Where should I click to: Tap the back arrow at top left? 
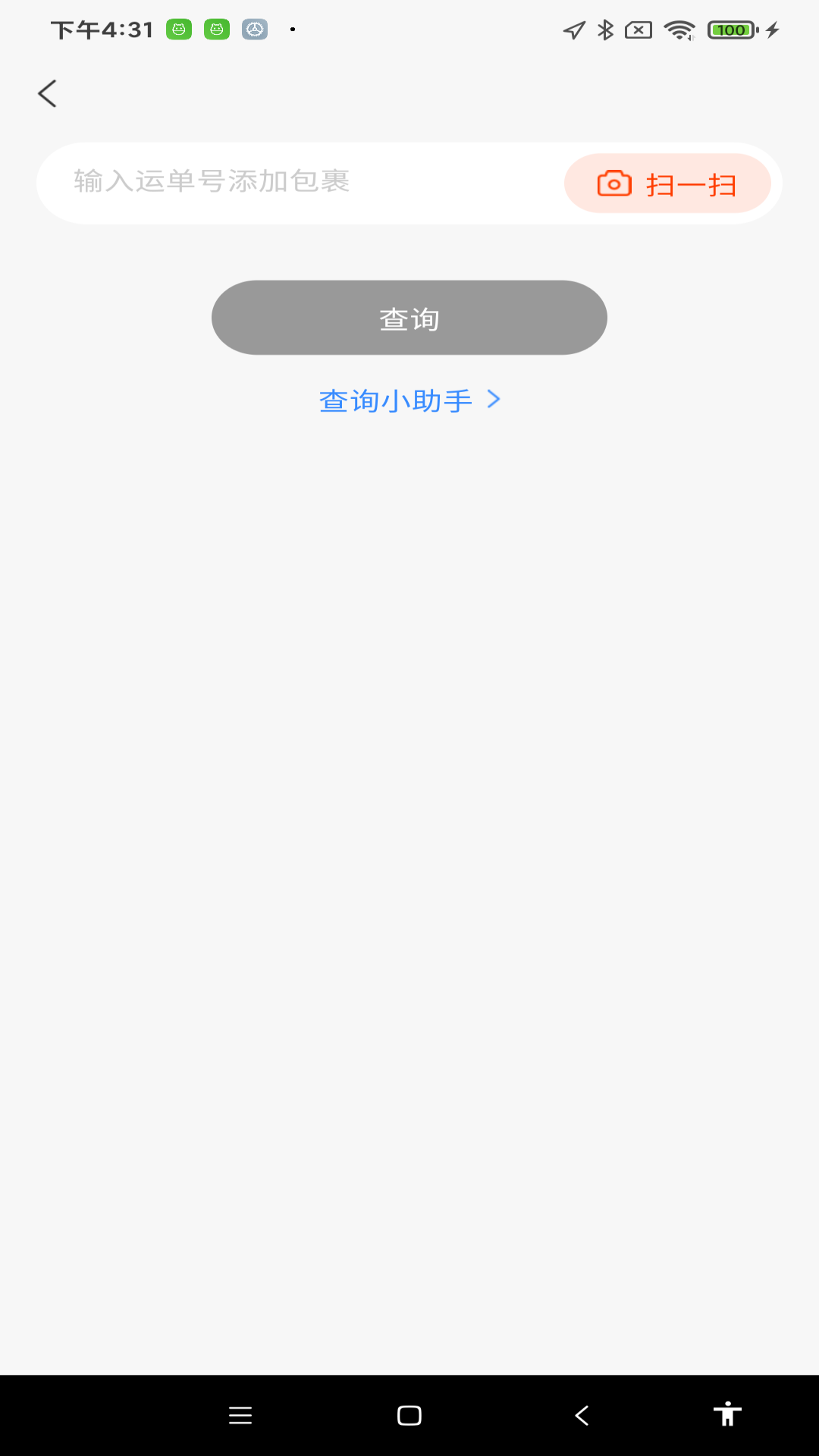(47, 92)
